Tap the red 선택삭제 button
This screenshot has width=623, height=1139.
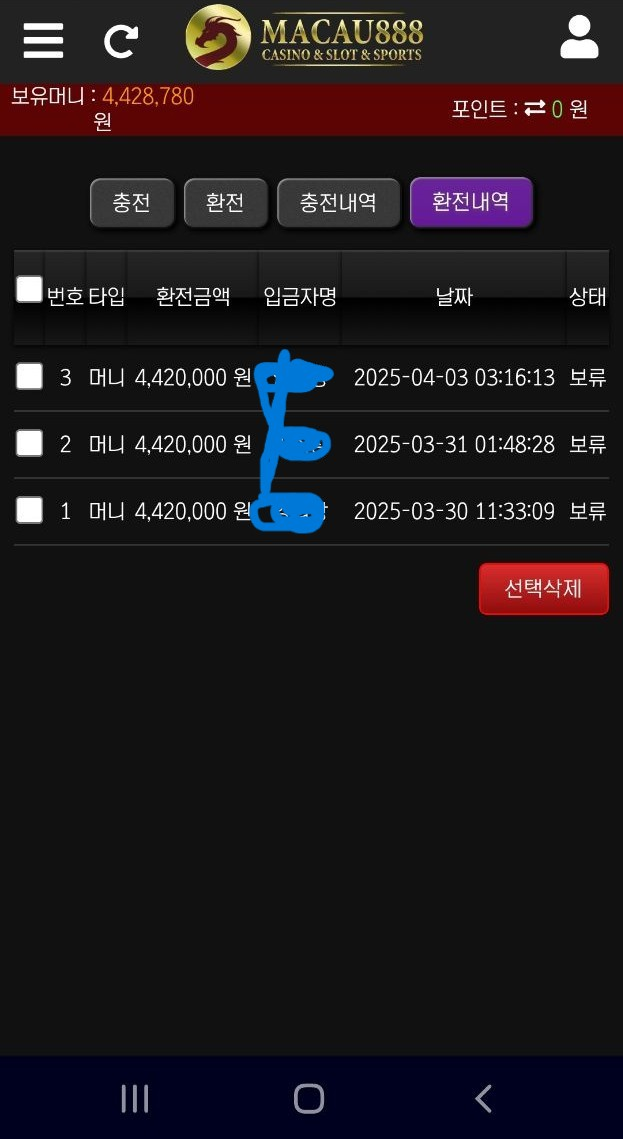point(543,589)
